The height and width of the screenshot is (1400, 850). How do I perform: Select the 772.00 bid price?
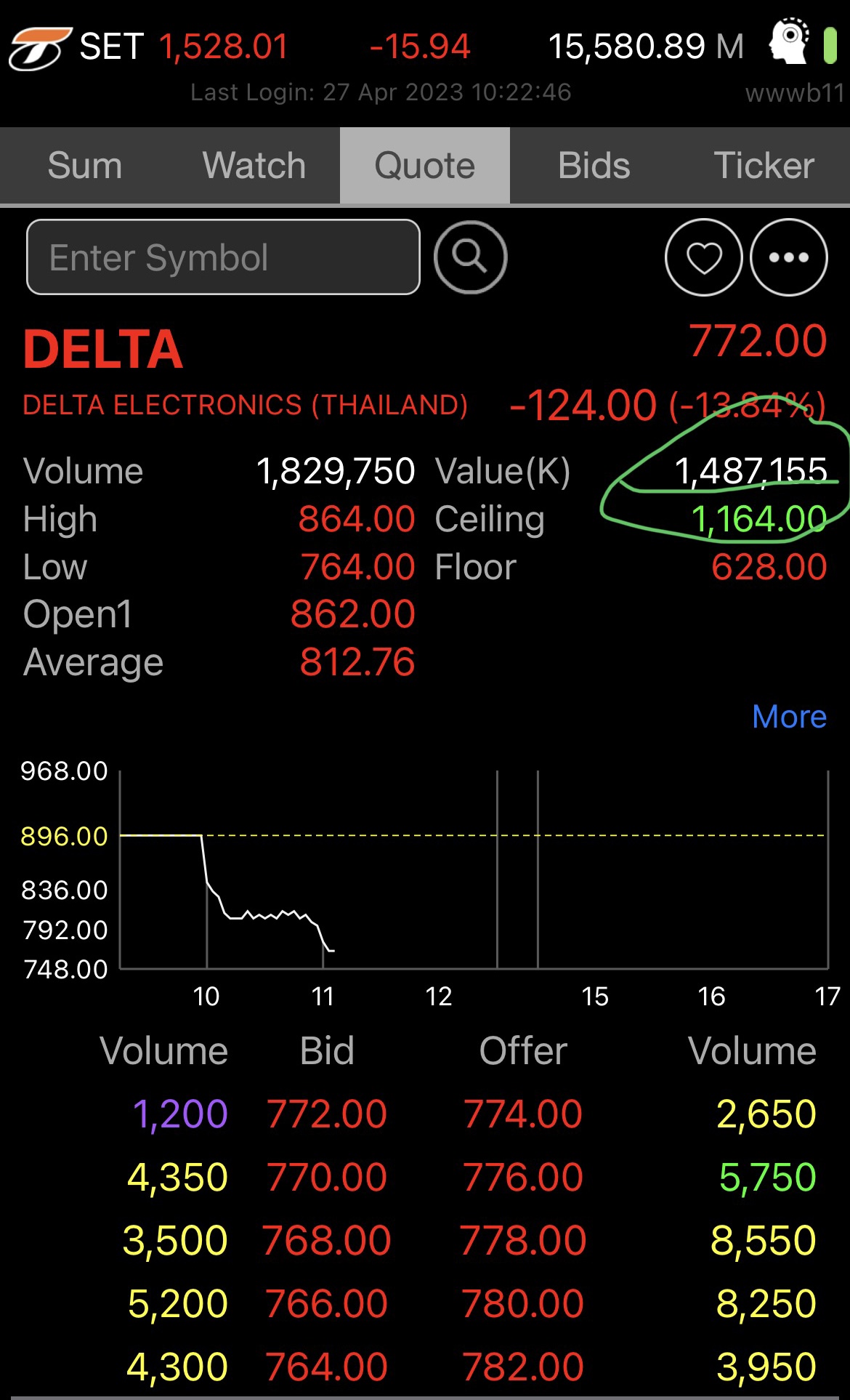327,1114
